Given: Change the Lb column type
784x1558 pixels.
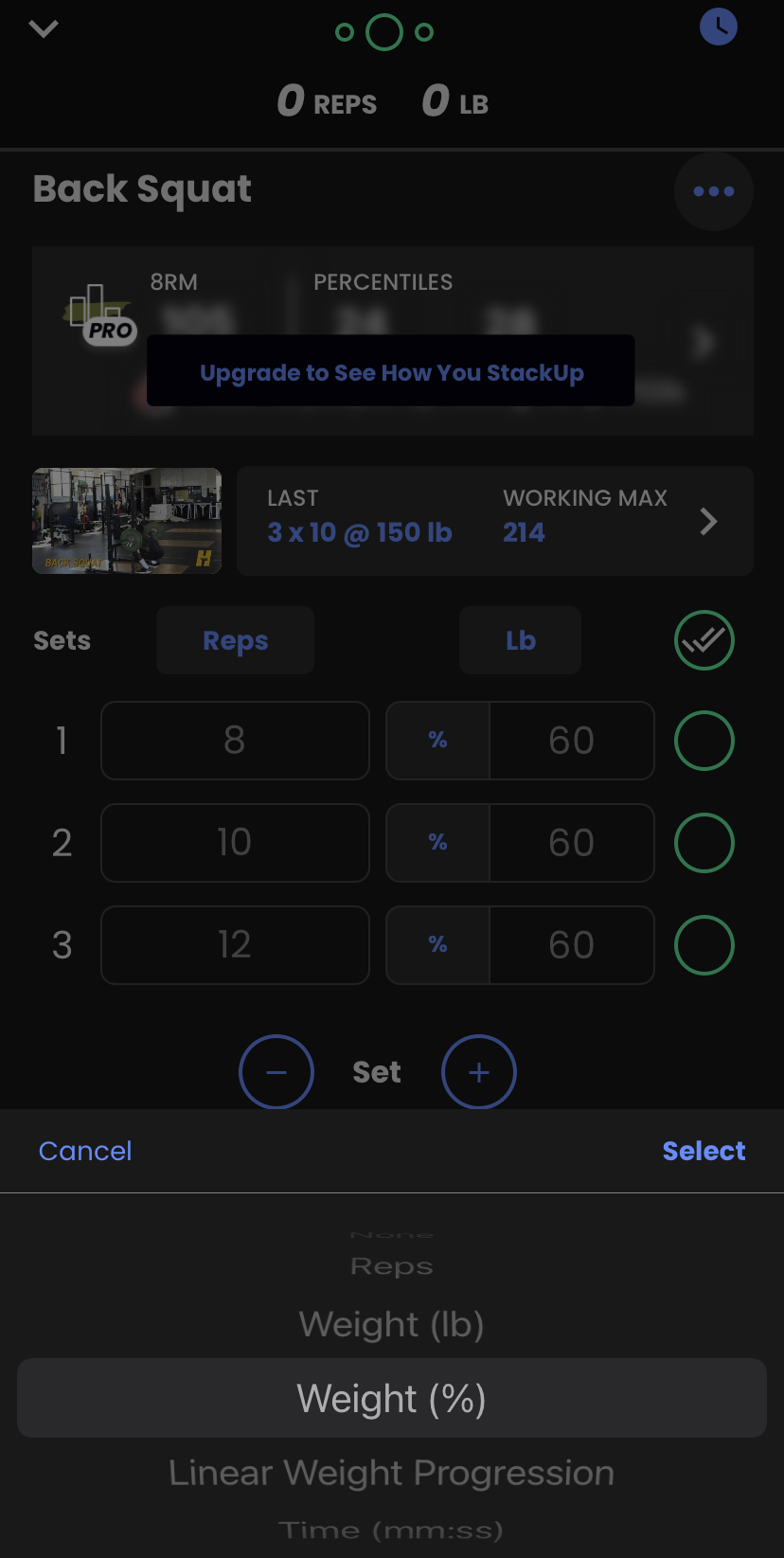Looking at the screenshot, I should point(520,640).
